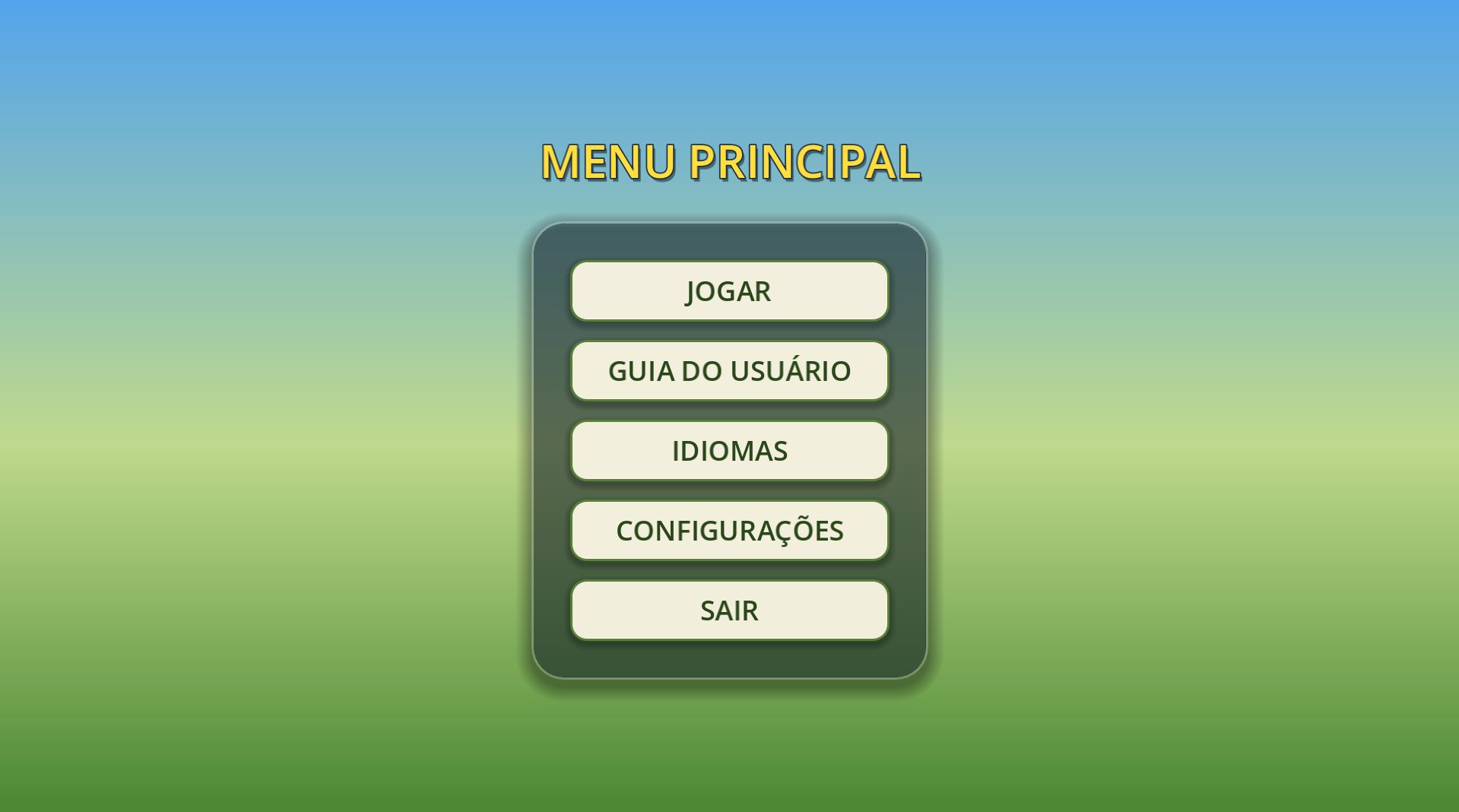This screenshot has width=1459, height=812.
Task: Start the game with JOGAR
Action: pyautogui.click(x=729, y=291)
